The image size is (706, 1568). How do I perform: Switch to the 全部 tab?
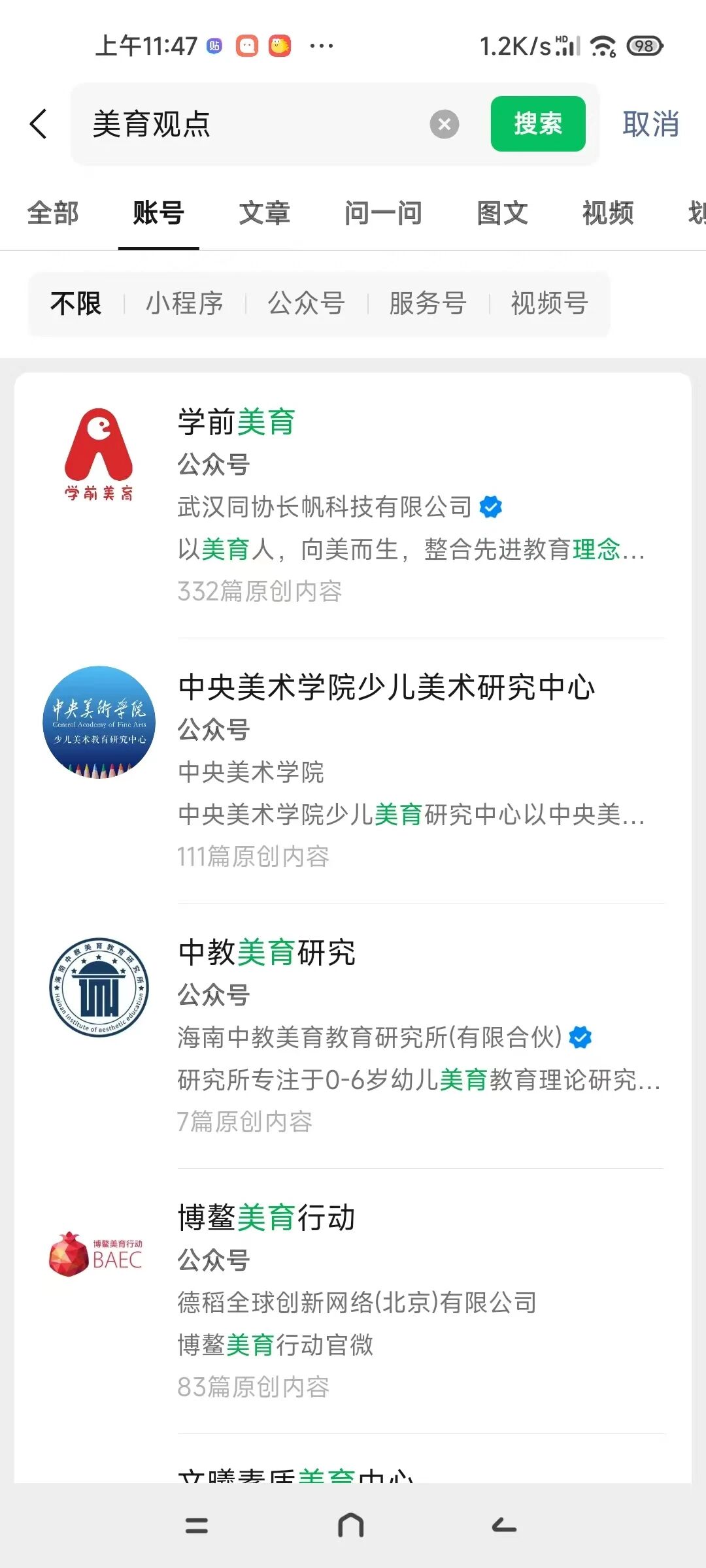53,213
